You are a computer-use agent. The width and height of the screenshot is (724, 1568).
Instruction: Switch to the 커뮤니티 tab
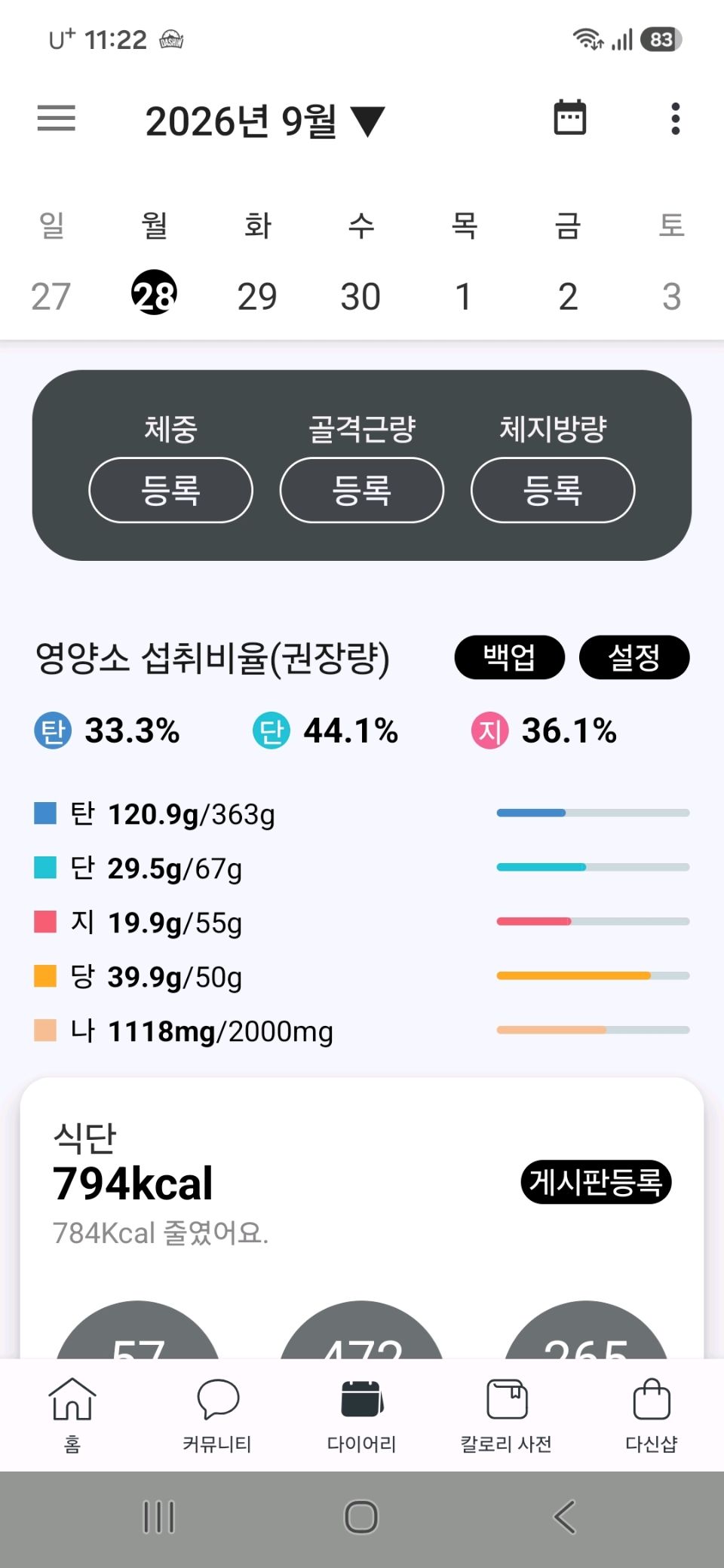[x=217, y=1415]
